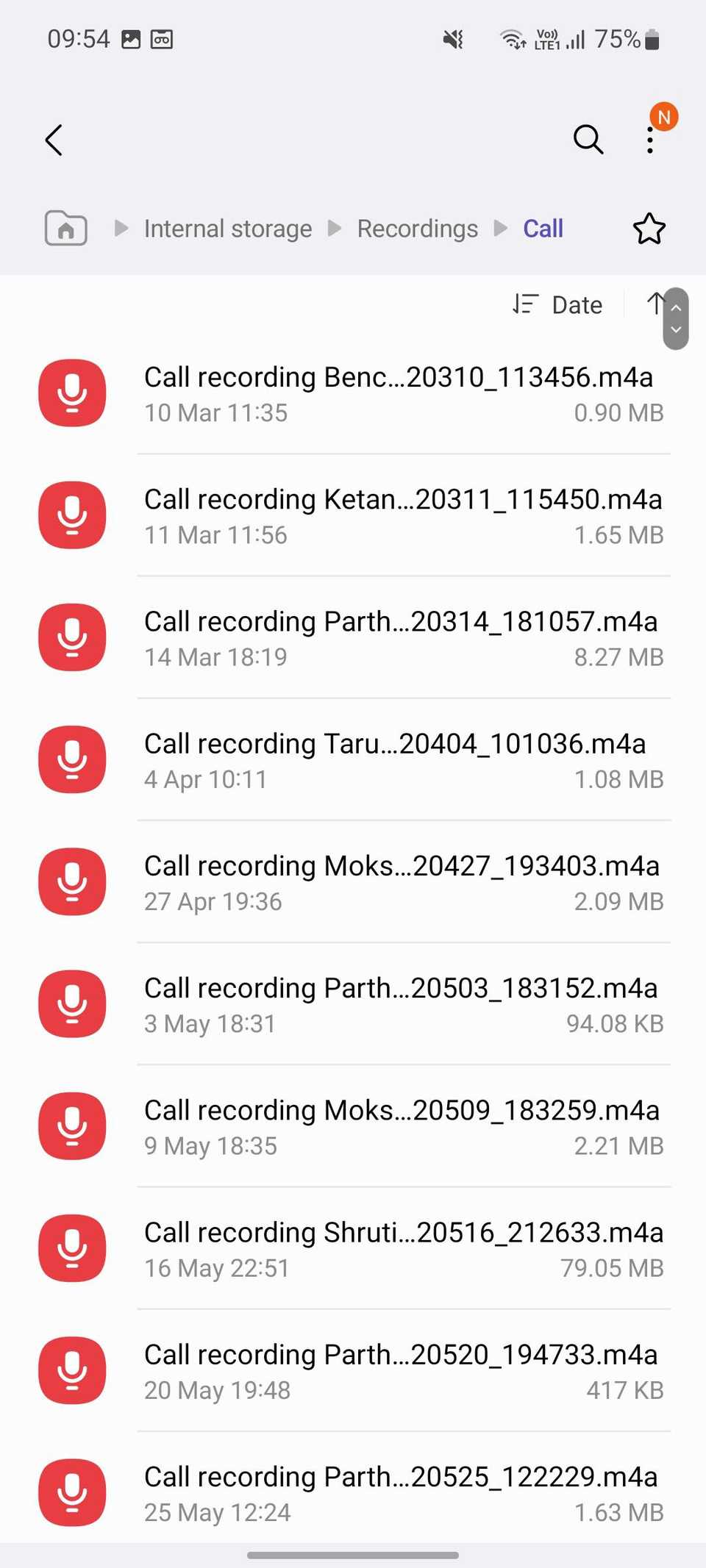Jump to the Recordings folder breadcrumb

point(417,229)
